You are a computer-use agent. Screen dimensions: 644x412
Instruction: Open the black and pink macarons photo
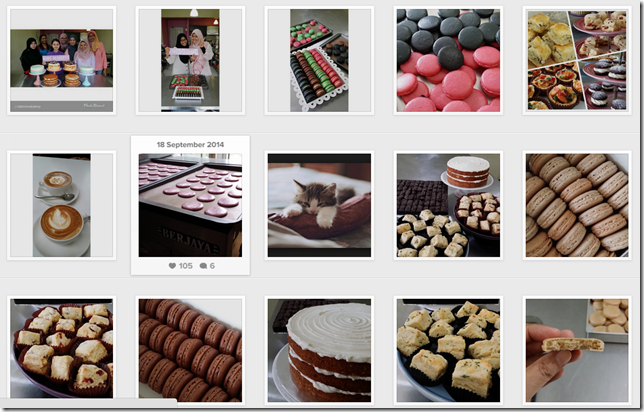448,60
